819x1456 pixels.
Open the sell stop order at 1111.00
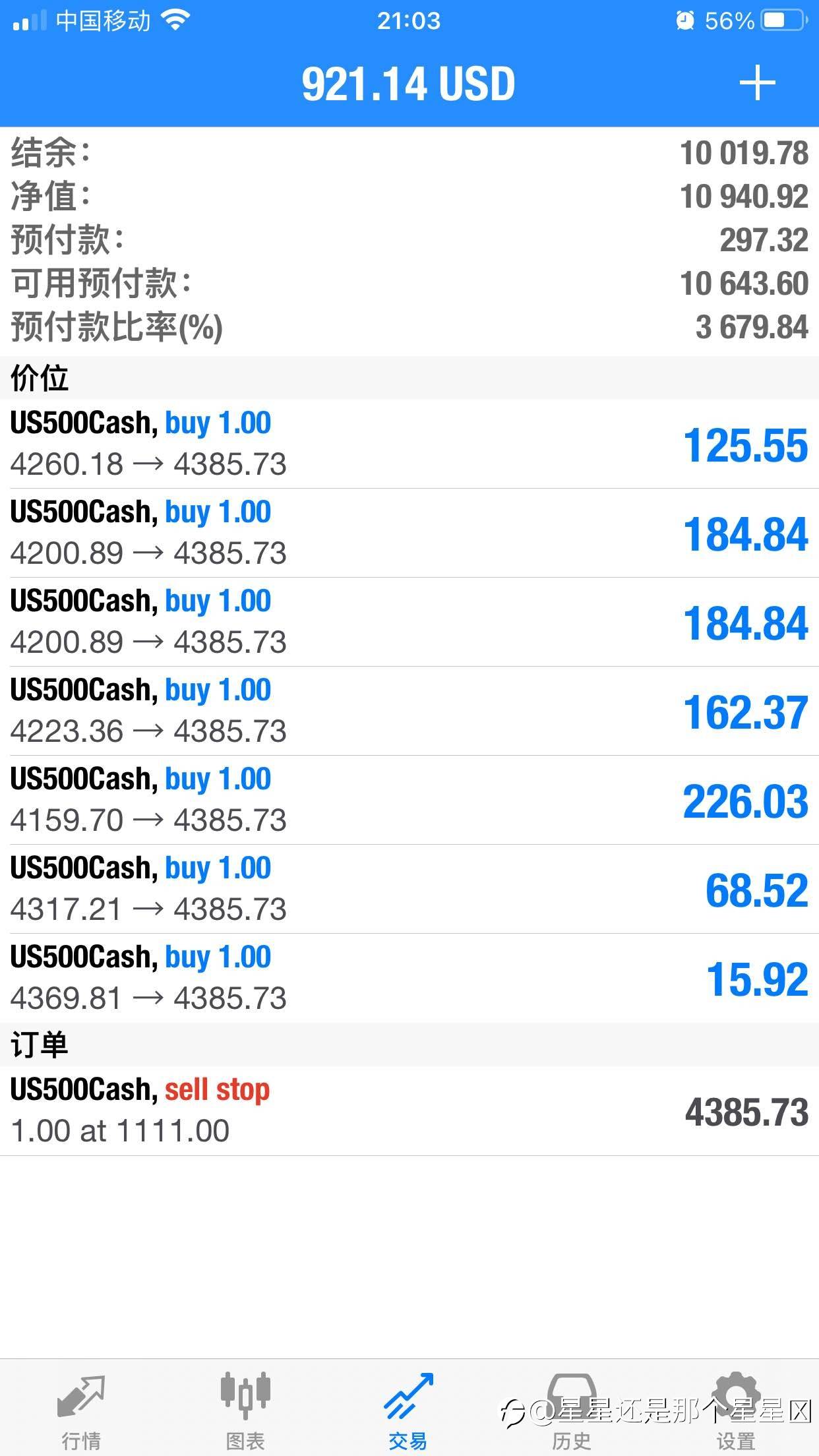click(409, 1111)
